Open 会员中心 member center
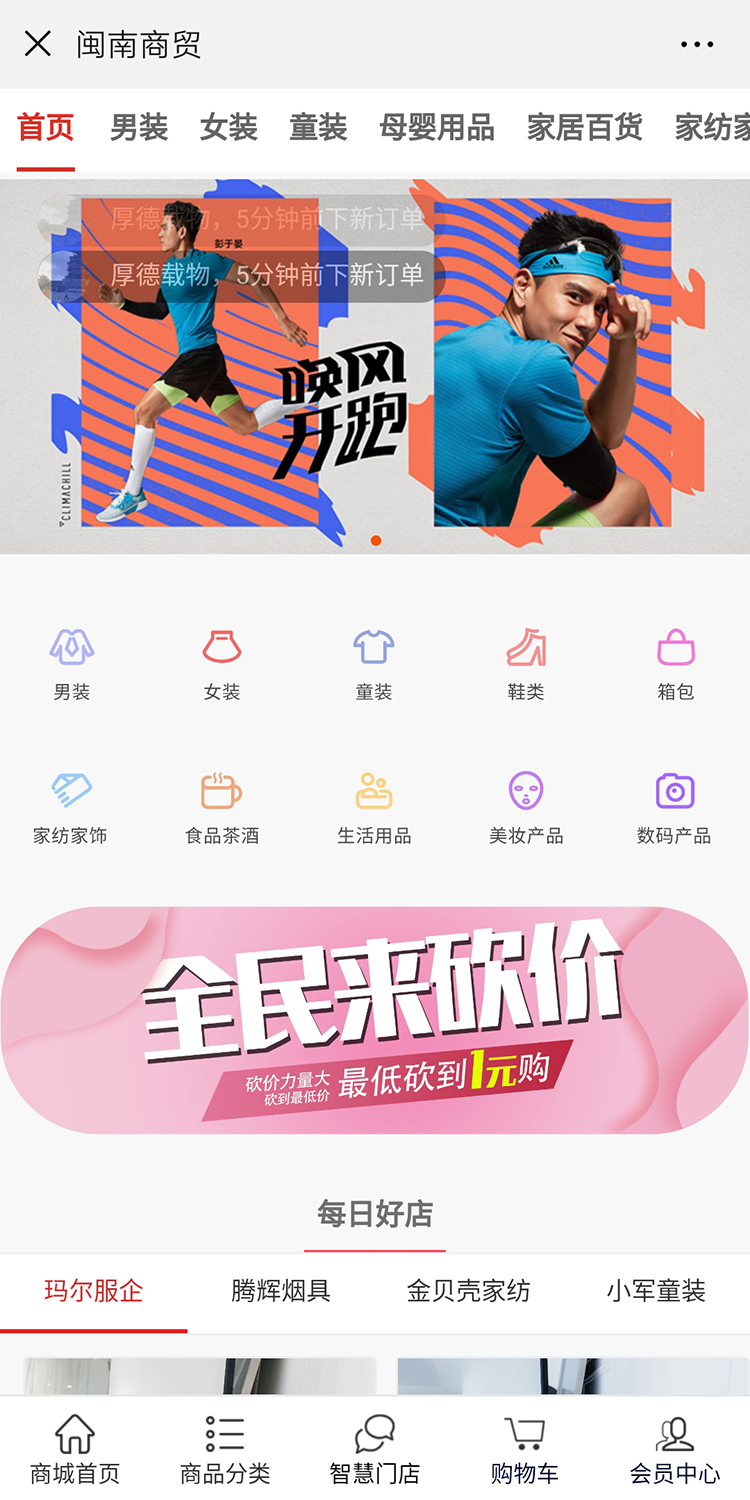This screenshot has height=1500, width=750. [x=675, y=1449]
